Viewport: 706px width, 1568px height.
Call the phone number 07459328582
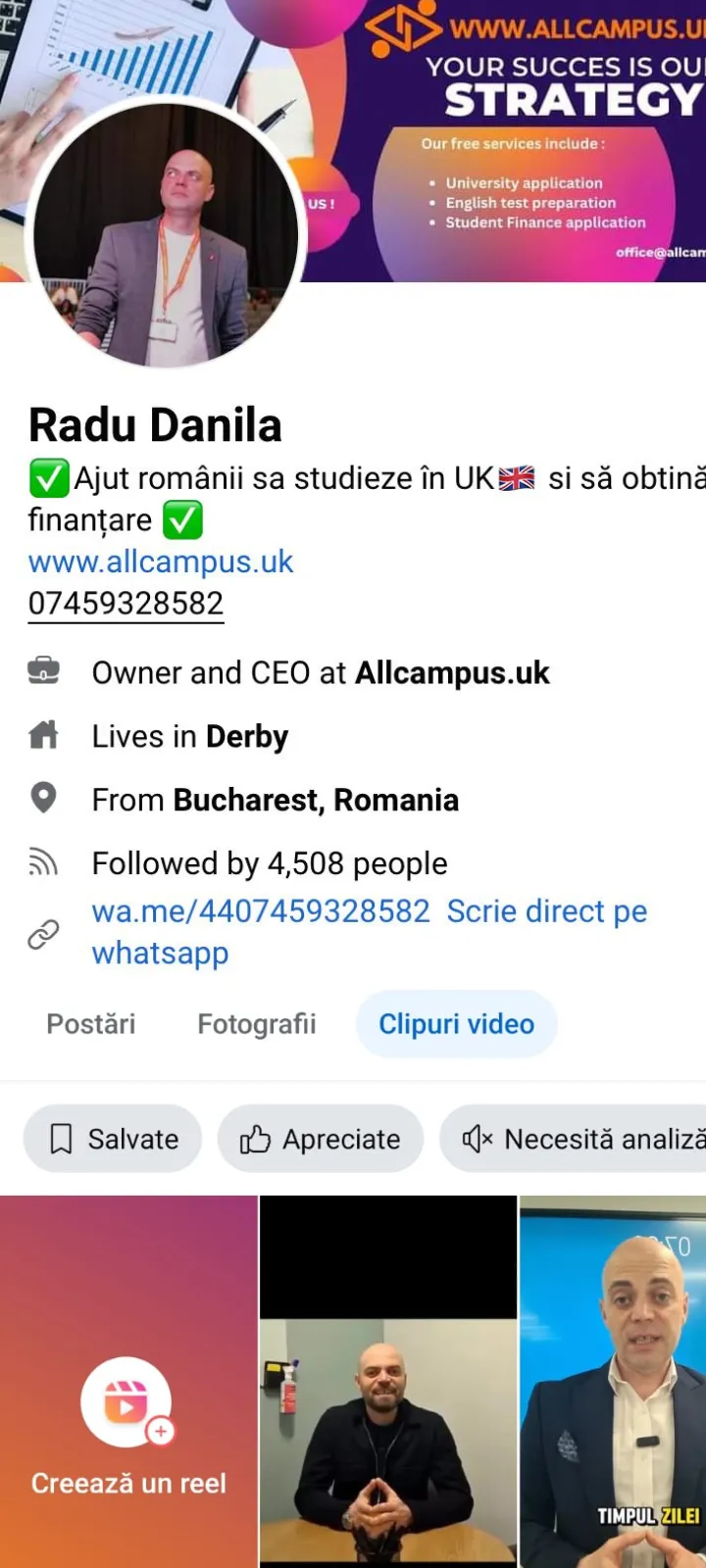(x=126, y=603)
